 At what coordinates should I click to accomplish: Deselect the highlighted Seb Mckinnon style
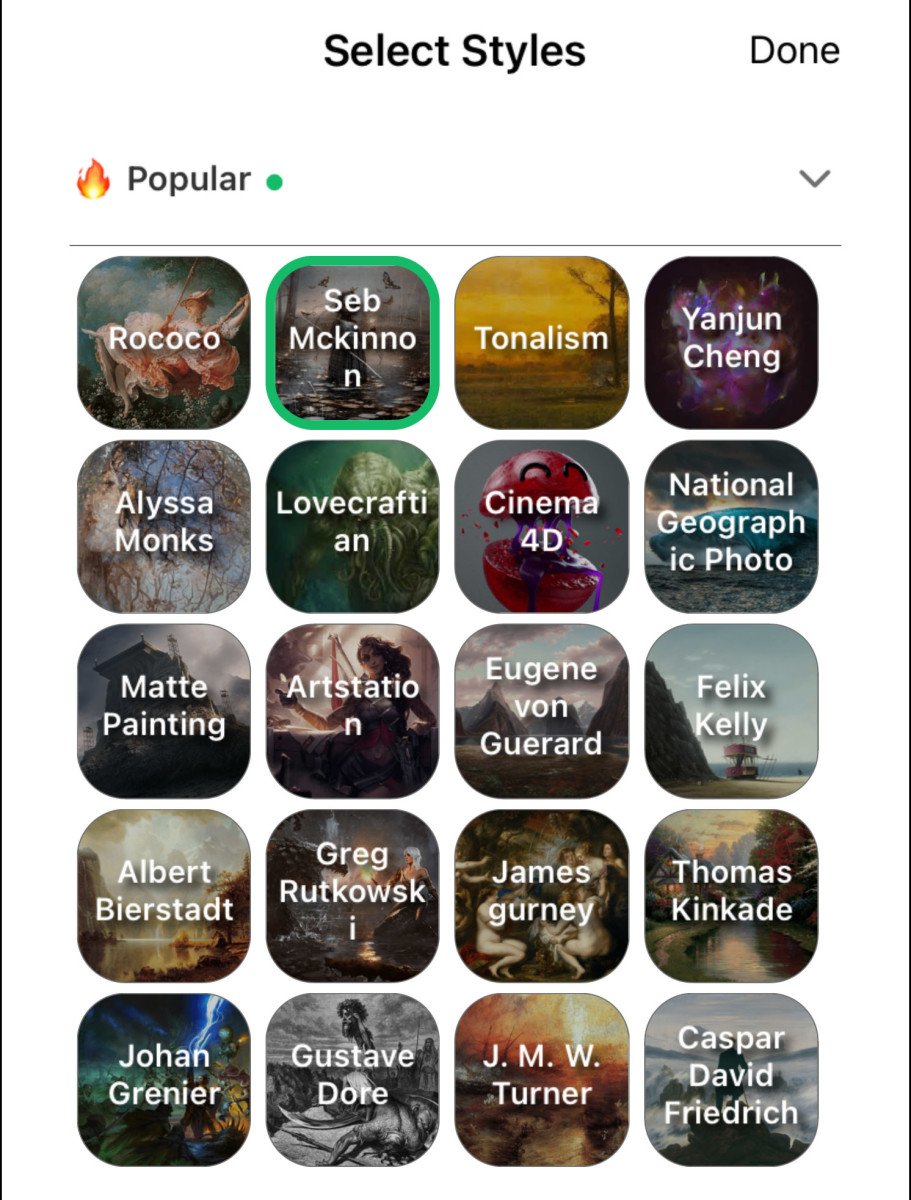(353, 340)
